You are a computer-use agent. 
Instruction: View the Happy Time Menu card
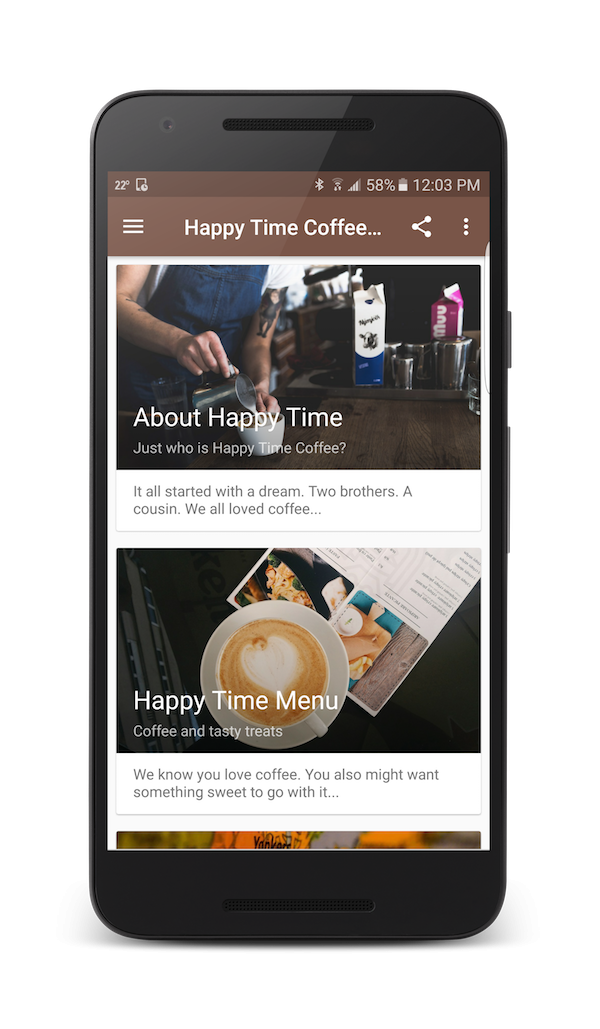(299, 681)
